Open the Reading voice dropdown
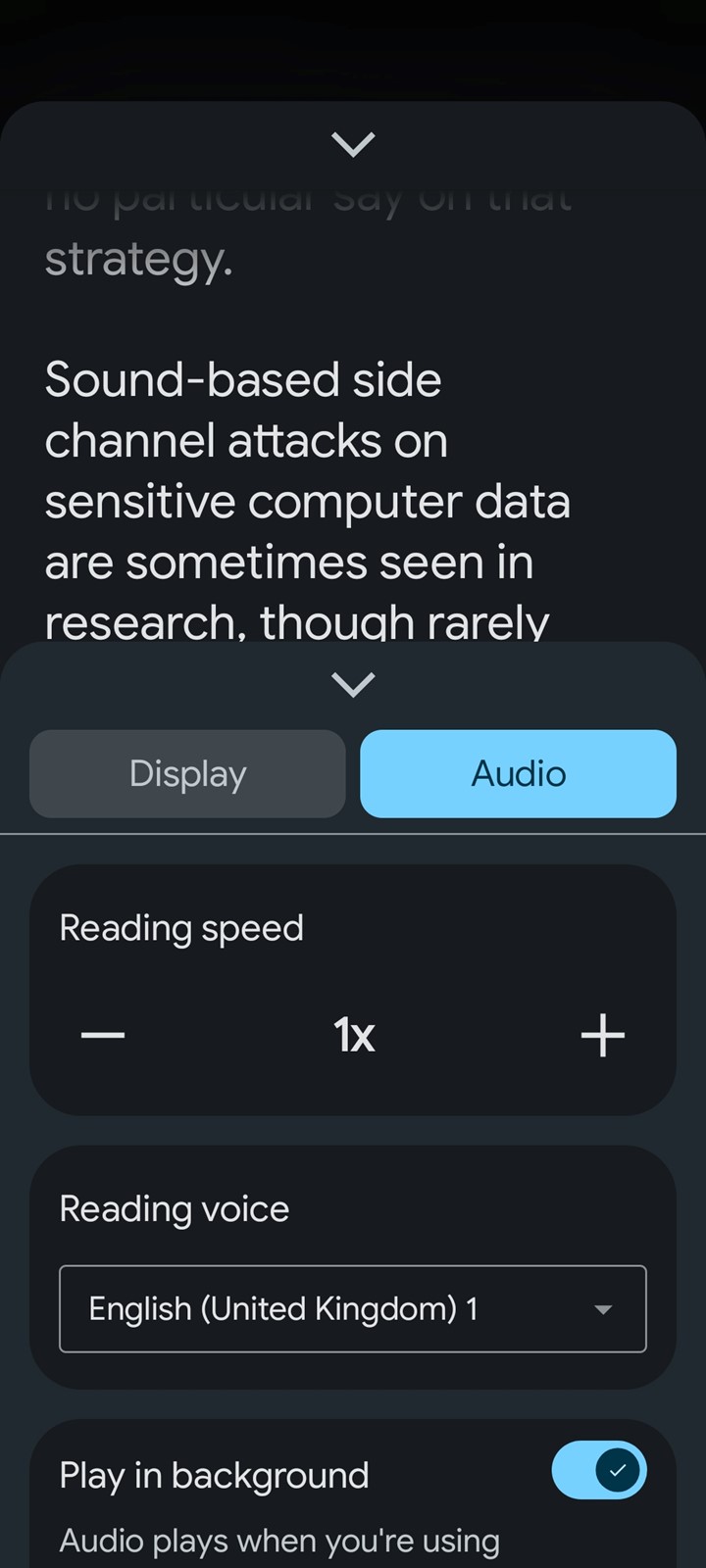The image size is (706, 1568). [x=353, y=1309]
